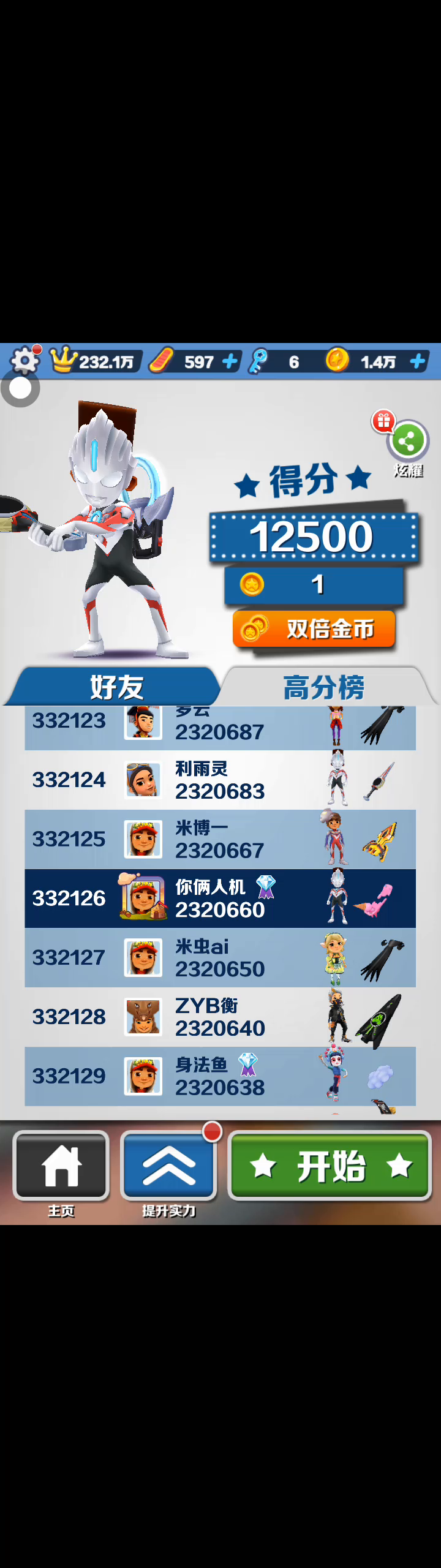Open 米博一's leaderboard entry
The image size is (441, 1568).
point(220,839)
